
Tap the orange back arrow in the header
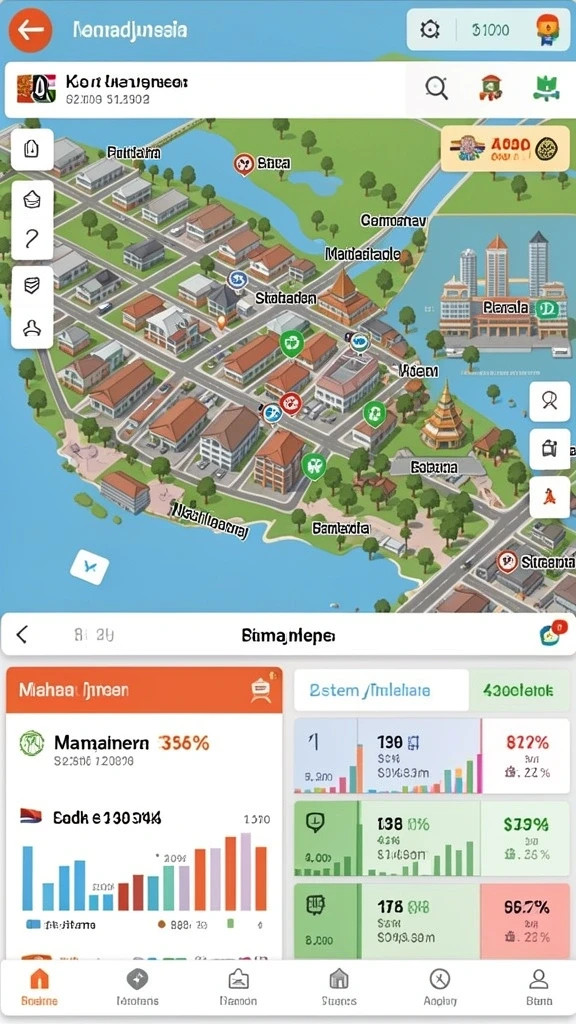point(31,29)
